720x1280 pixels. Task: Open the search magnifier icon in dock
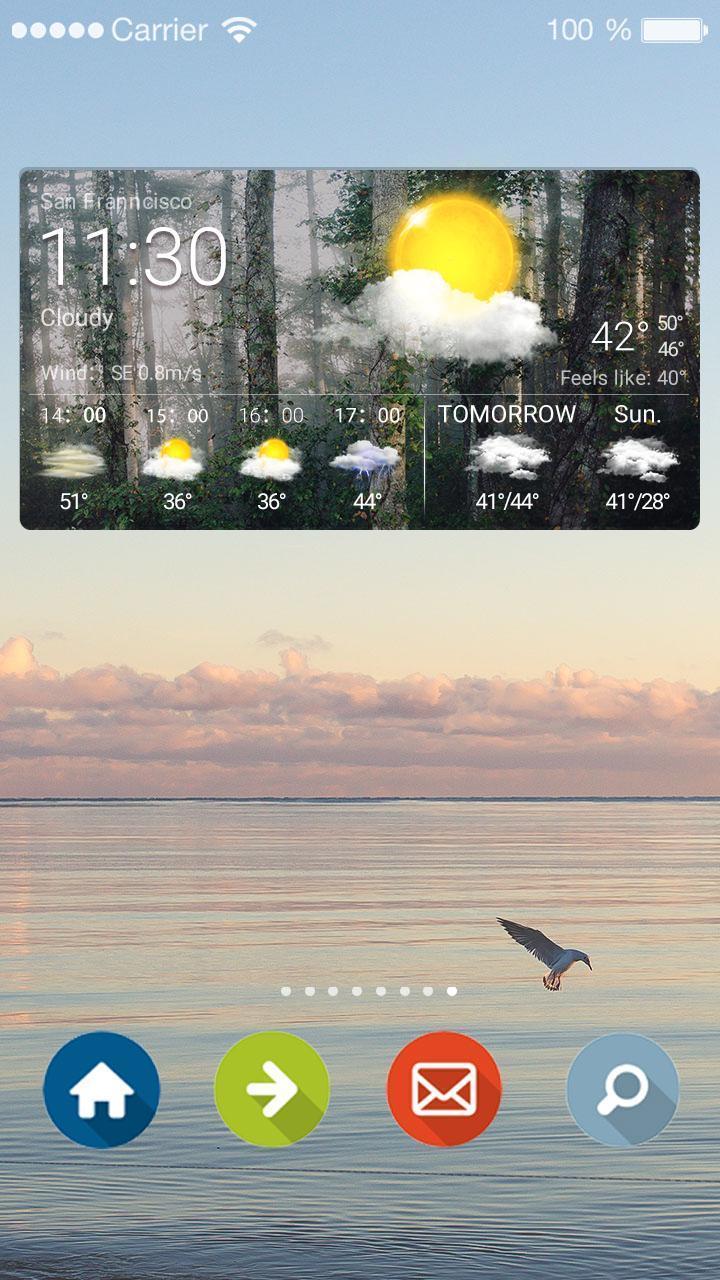click(x=622, y=1090)
